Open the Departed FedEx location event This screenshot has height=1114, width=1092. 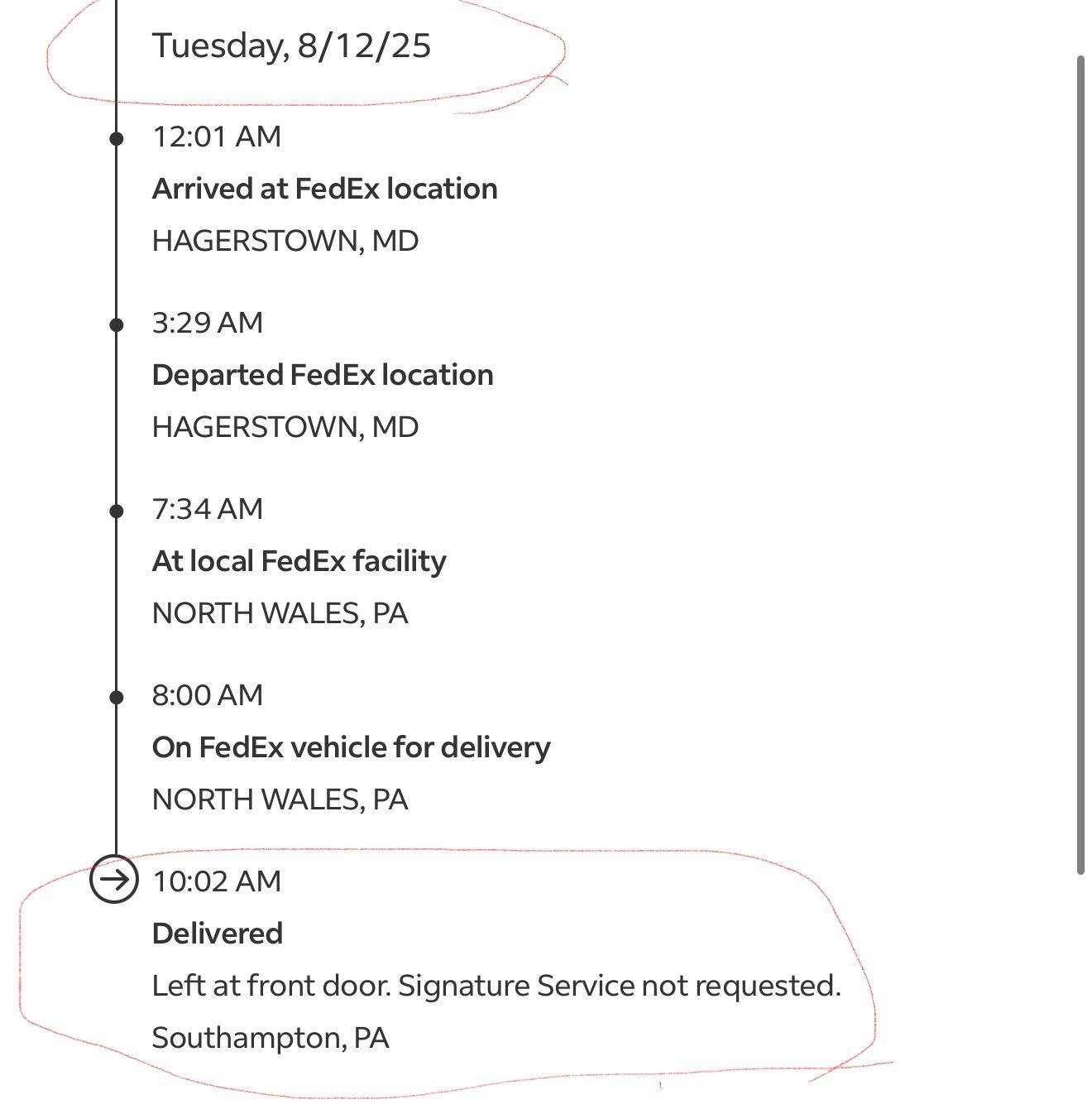pyautogui.click(x=322, y=373)
